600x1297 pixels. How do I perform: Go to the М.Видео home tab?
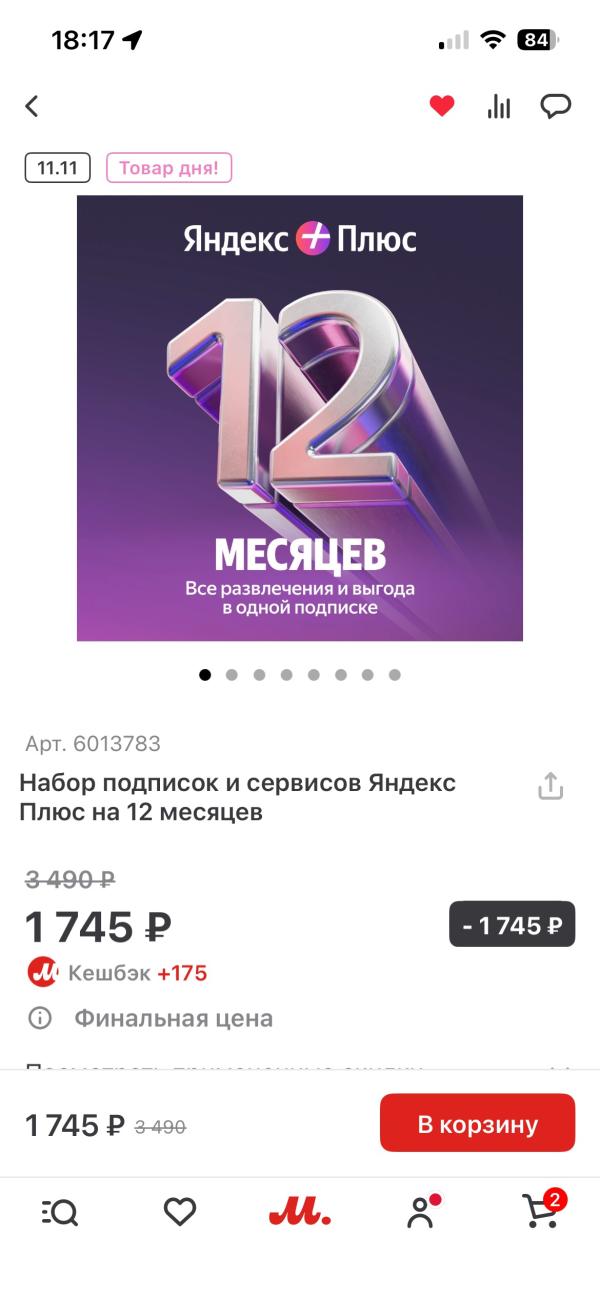[300, 1213]
